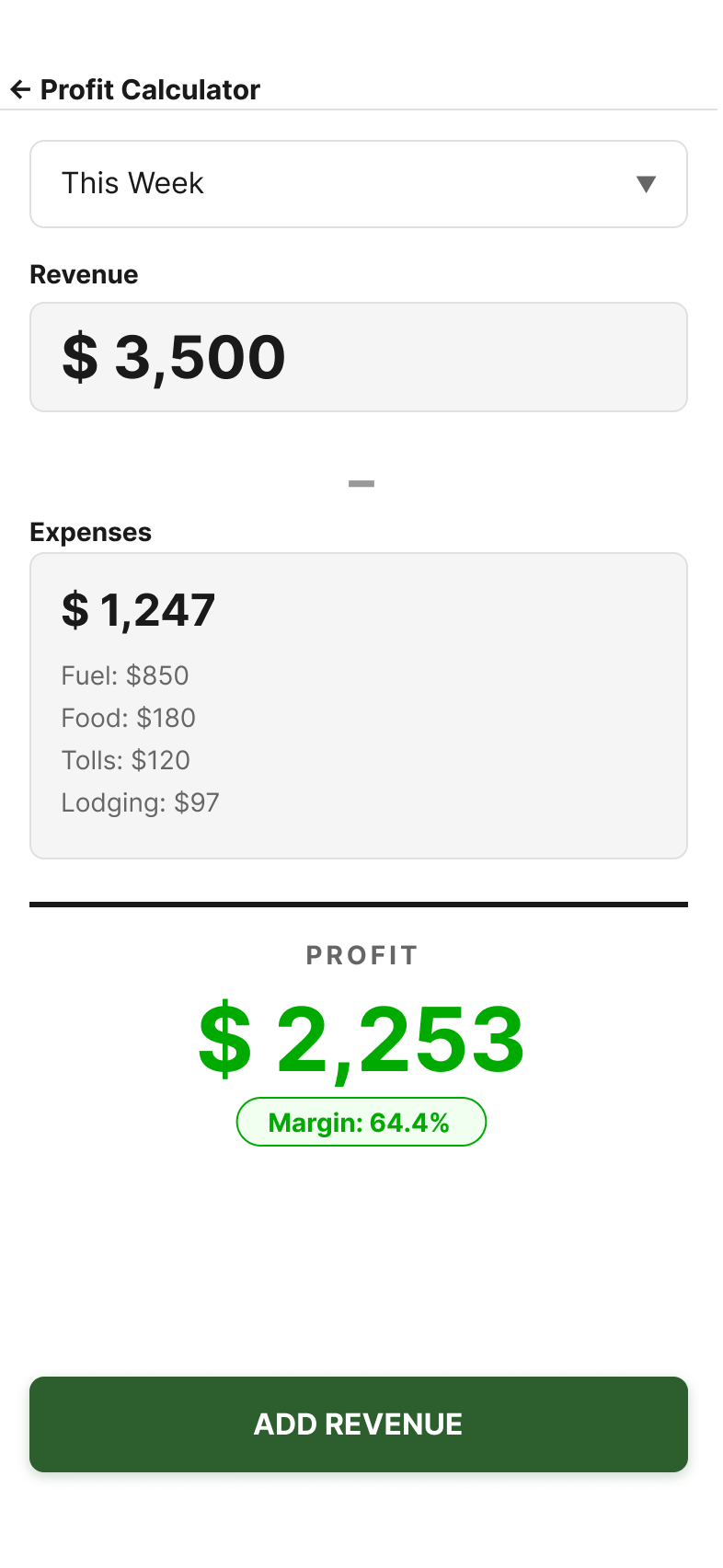The image size is (723, 1568).
Task: Click the Revenue section heading
Action: click(84, 274)
